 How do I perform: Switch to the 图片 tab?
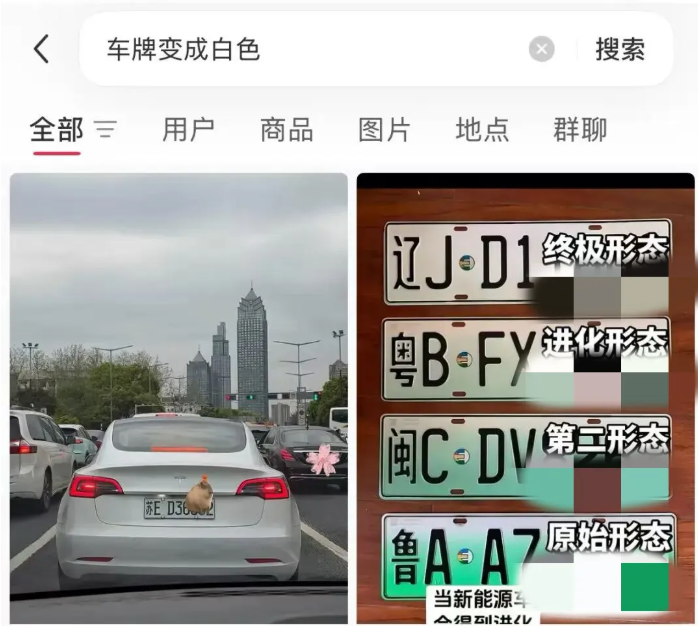pos(384,130)
